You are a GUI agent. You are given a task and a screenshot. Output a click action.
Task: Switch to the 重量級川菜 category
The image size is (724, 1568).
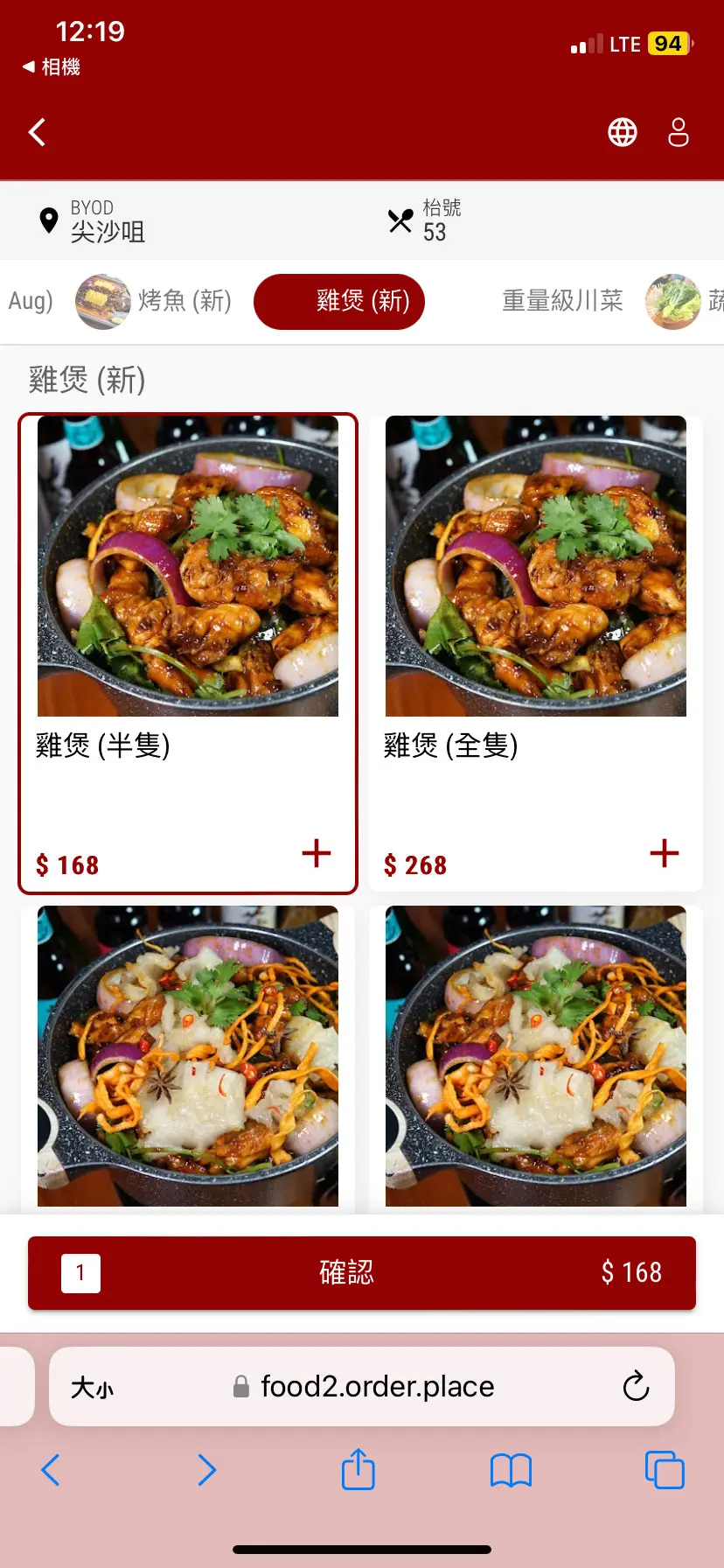coord(562,301)
